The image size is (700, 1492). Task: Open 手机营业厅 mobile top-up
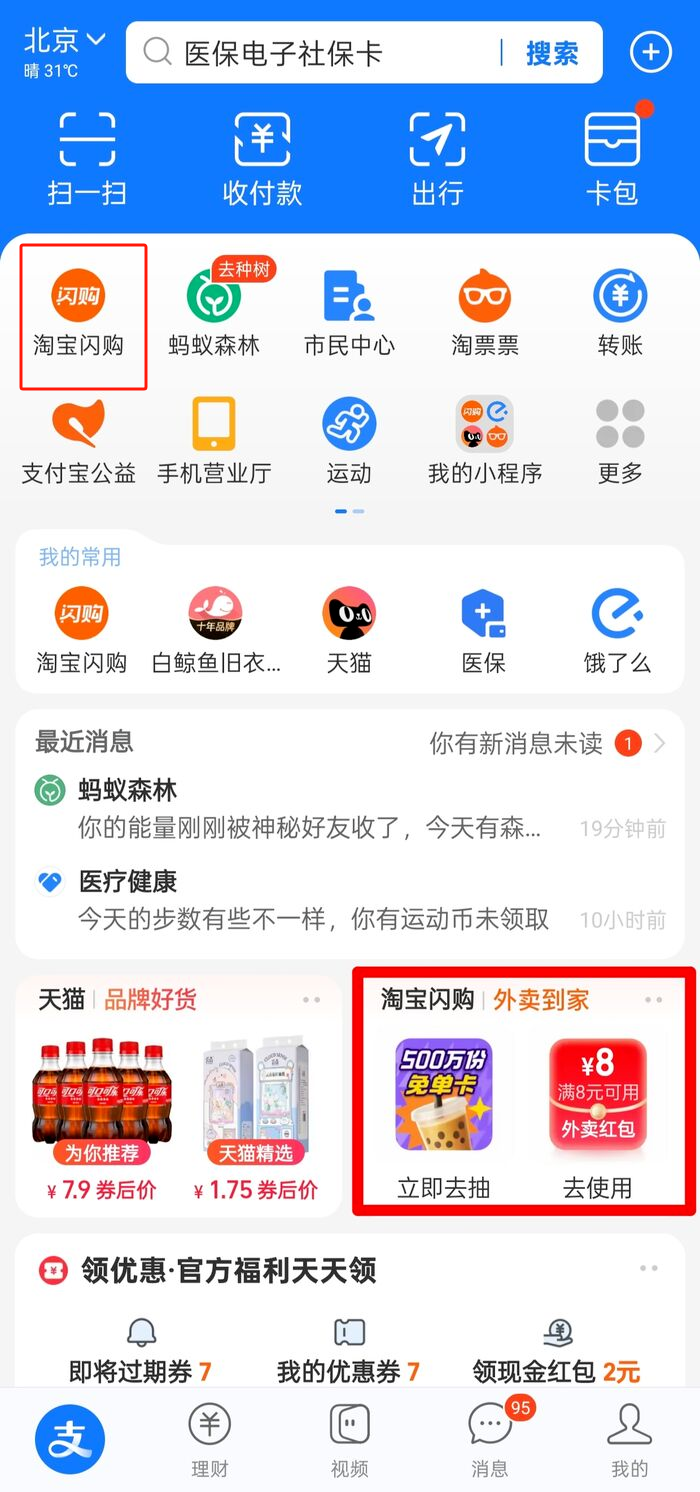pyautogui.click(x=214, y=440)
